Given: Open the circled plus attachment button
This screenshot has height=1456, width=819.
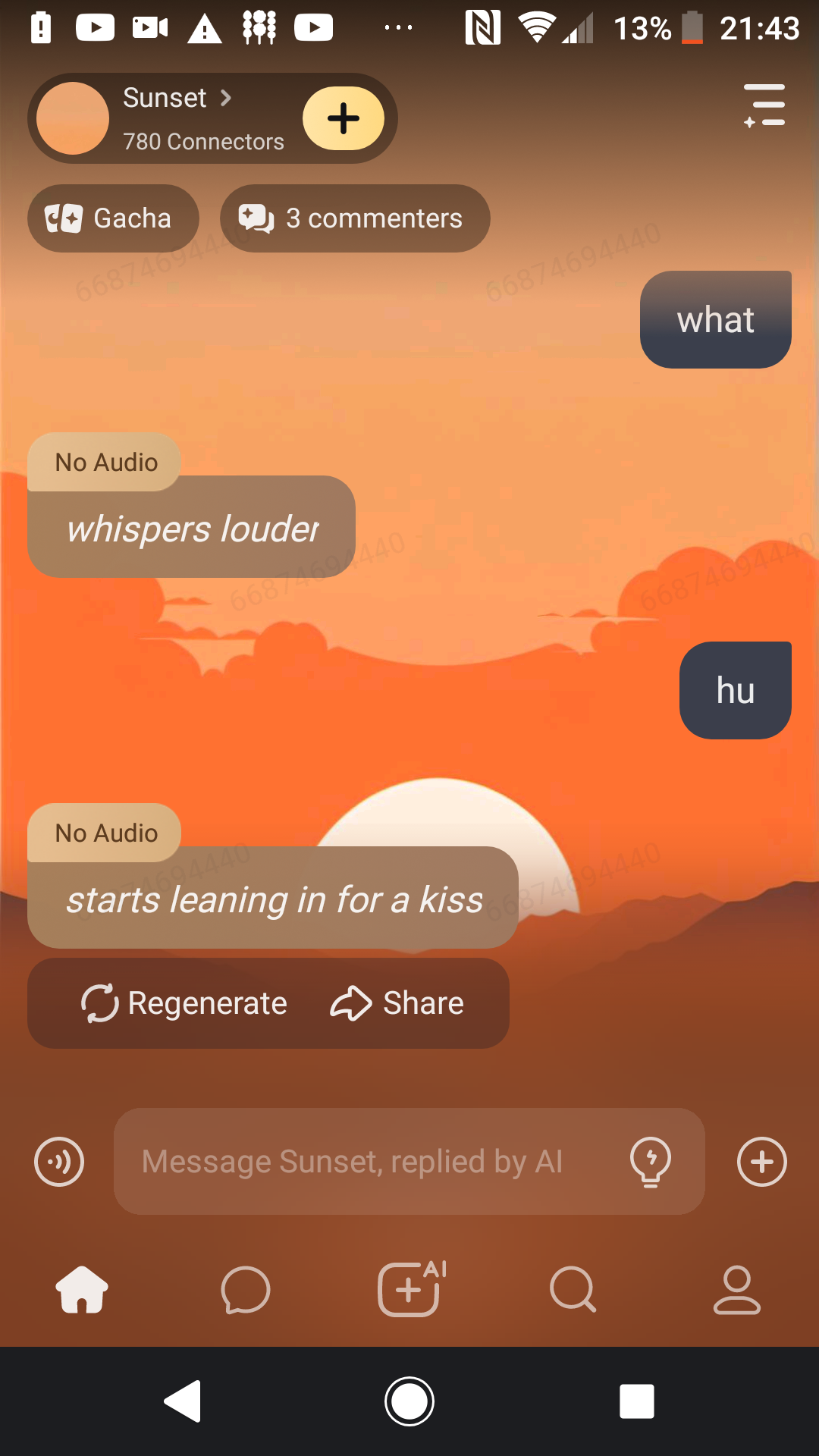Looking at the screenshot, I should [x=762, y=1162].
